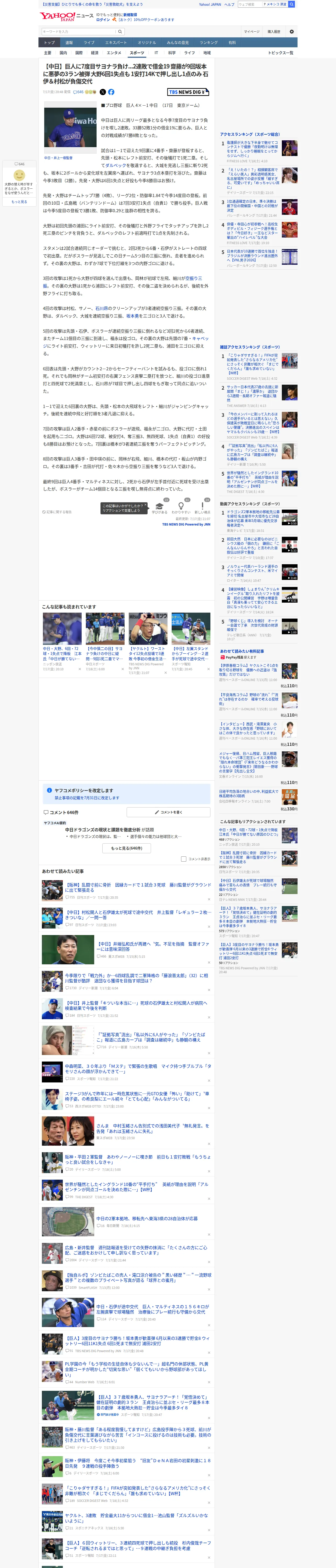
Task: Open 購入履歴 purchase history
Action: [274, 32]
